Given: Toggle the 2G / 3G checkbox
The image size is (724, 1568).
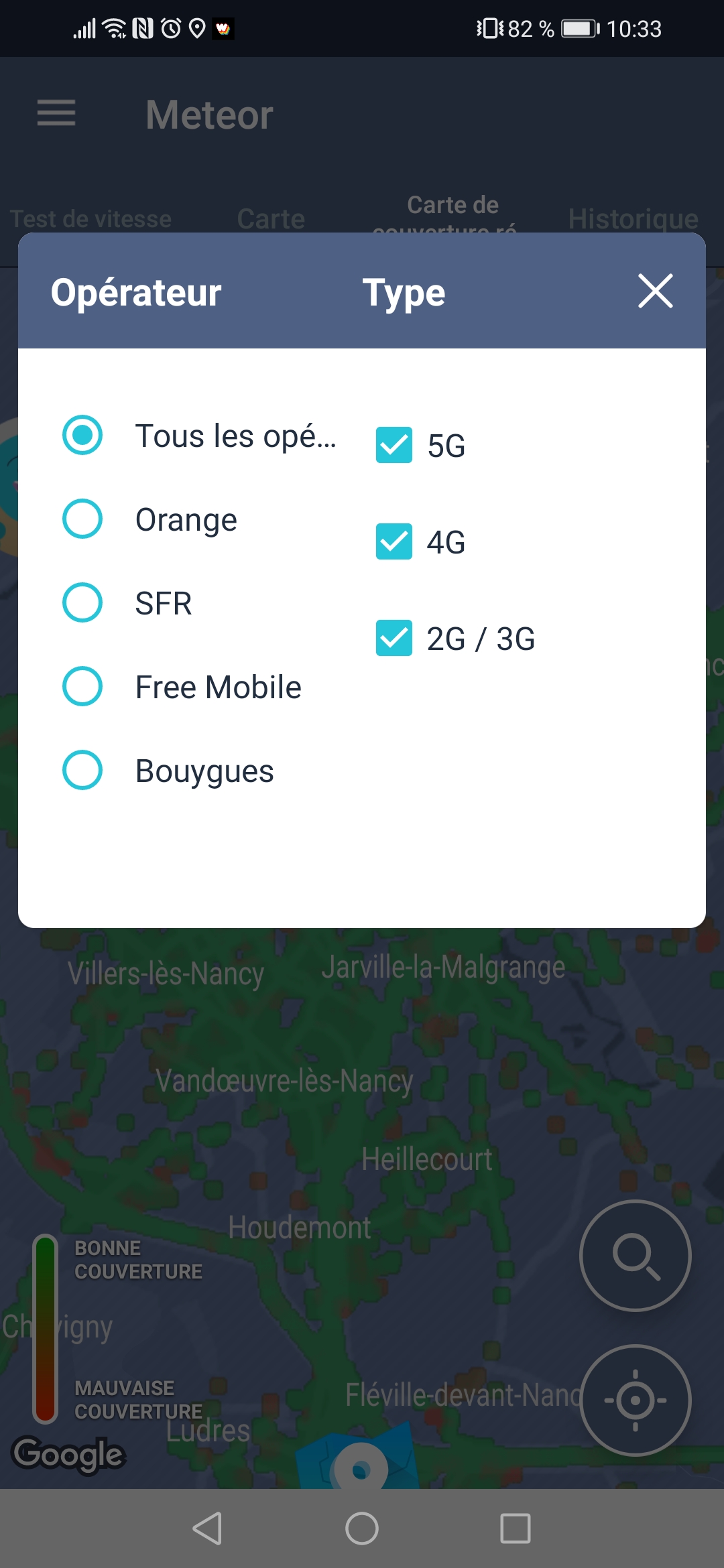Looking at the screenshot, I should click(394, 638).
